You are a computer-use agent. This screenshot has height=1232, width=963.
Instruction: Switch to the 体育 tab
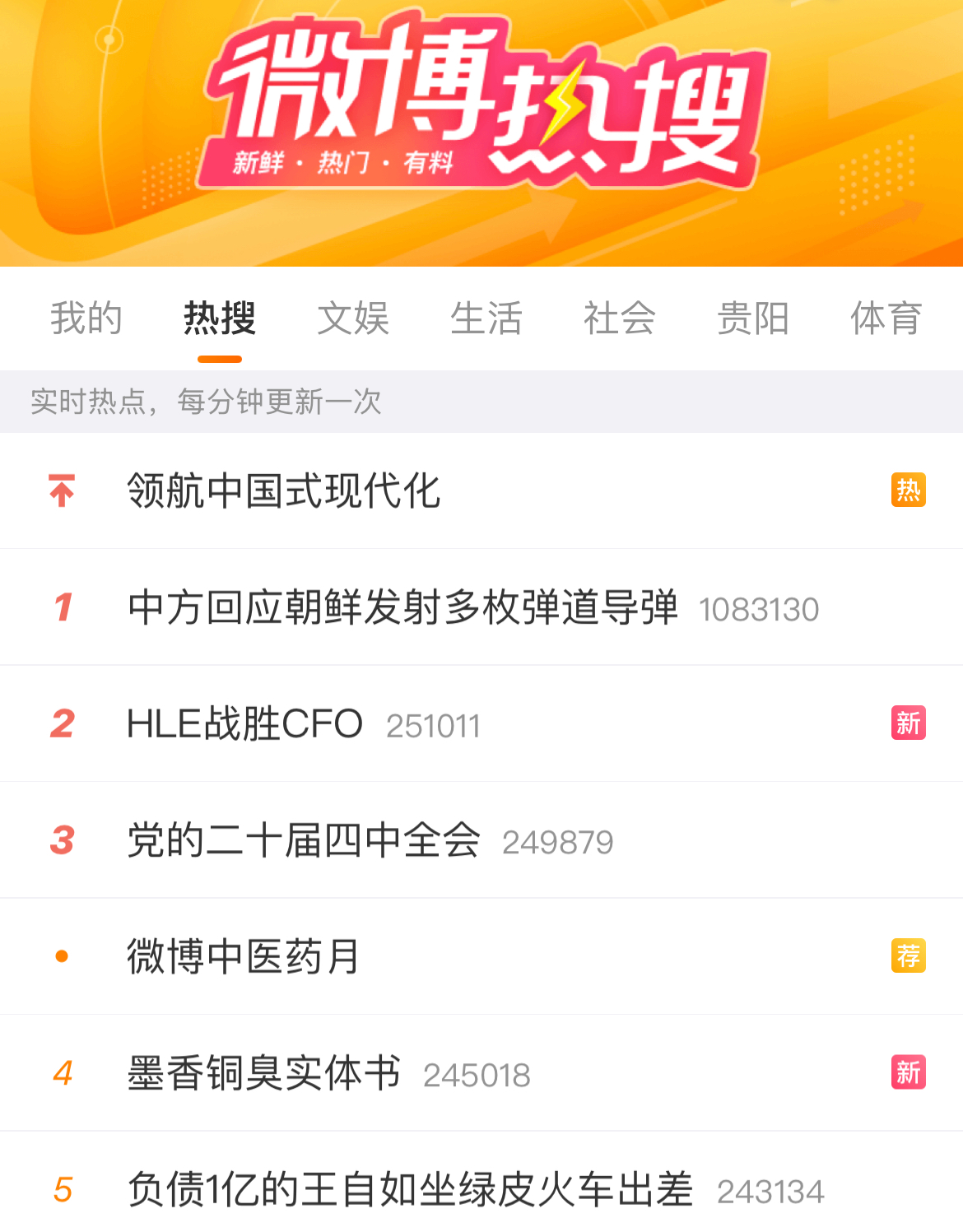886,318
